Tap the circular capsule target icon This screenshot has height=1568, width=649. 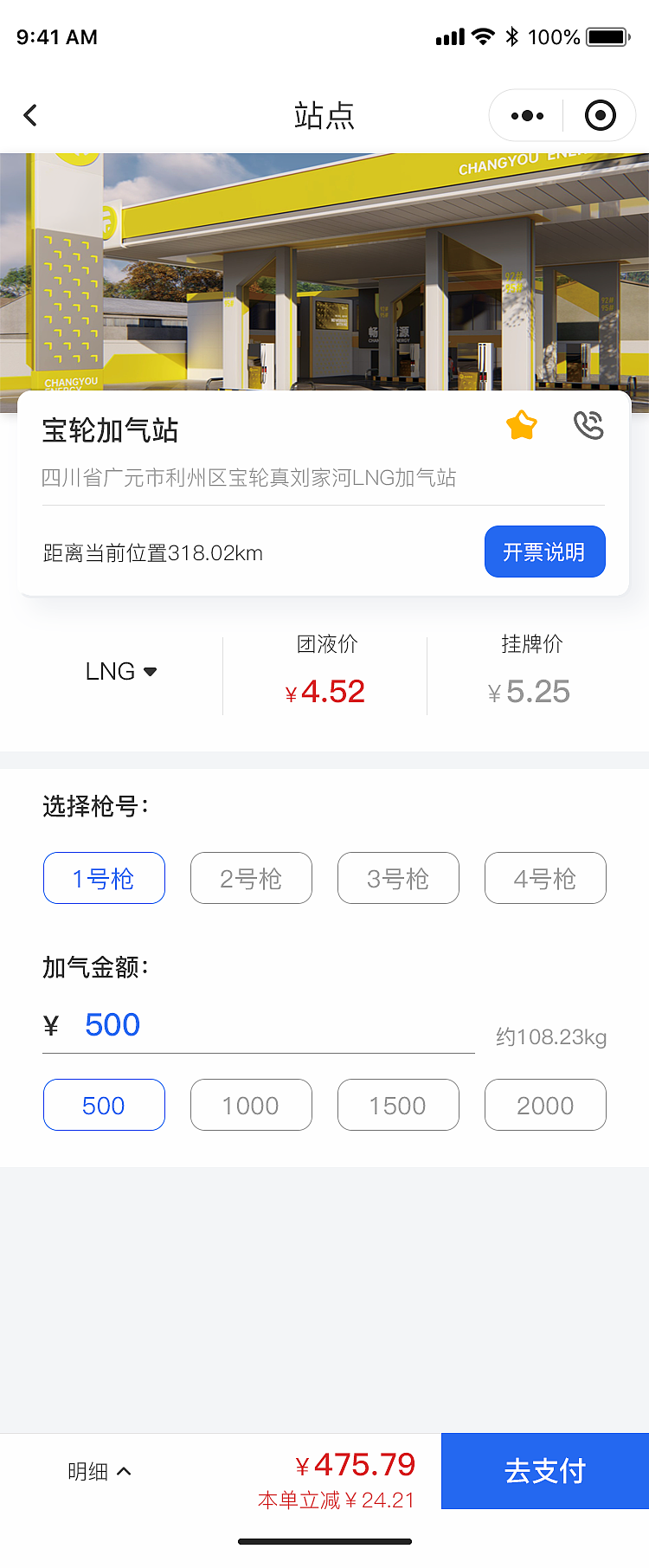pyautogui.click(x=599, y=114)
